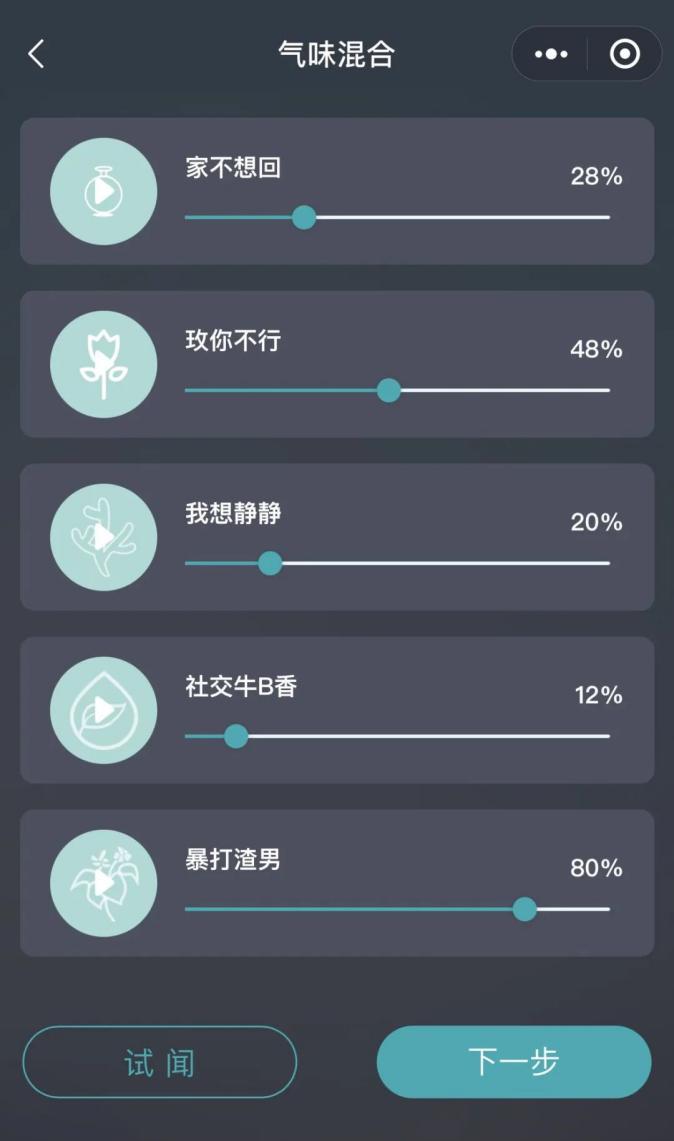Tap 试闻 to sample the blend
This screenshot has height=1141, width=674.
[159, 1062]
